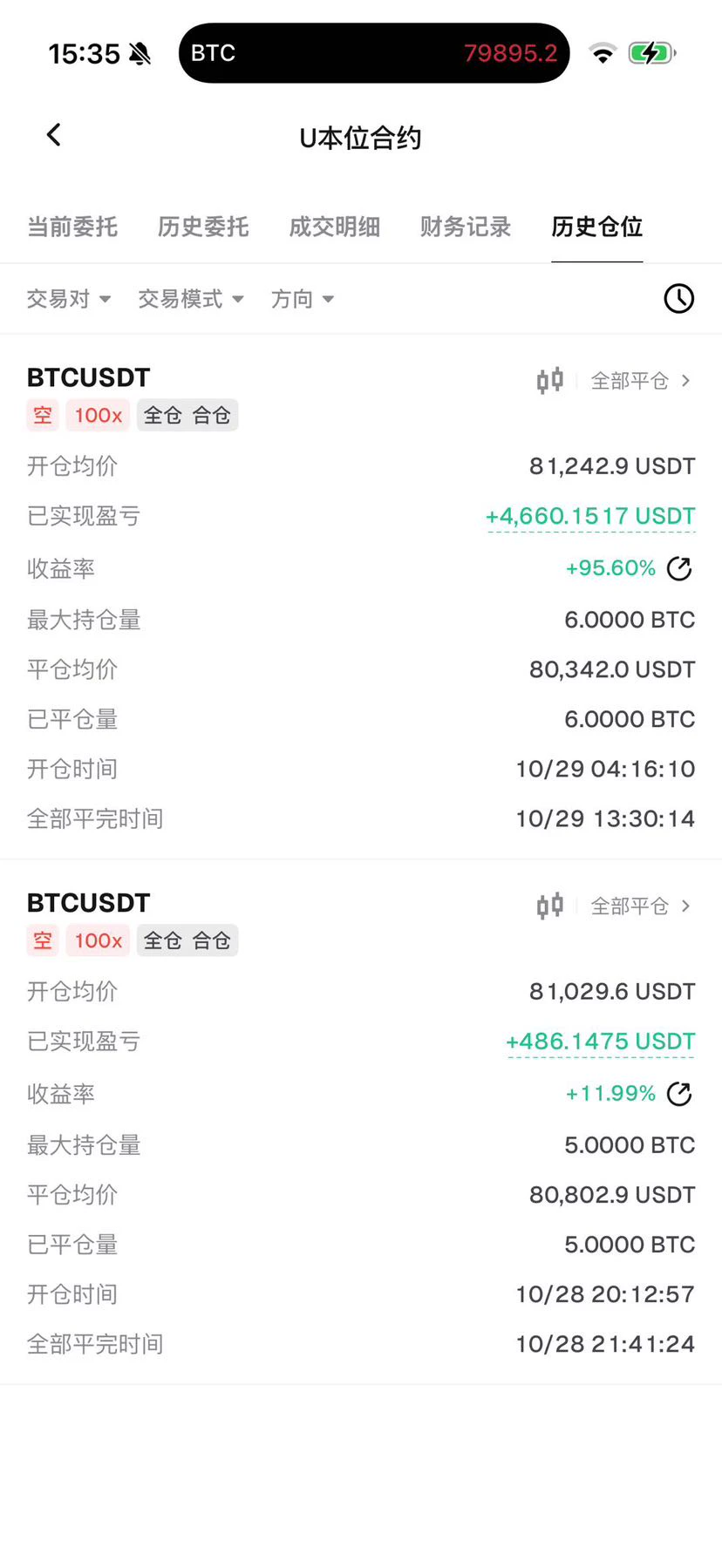
Task: Tap the BTC price pill at top
Action: pos(374,53)
